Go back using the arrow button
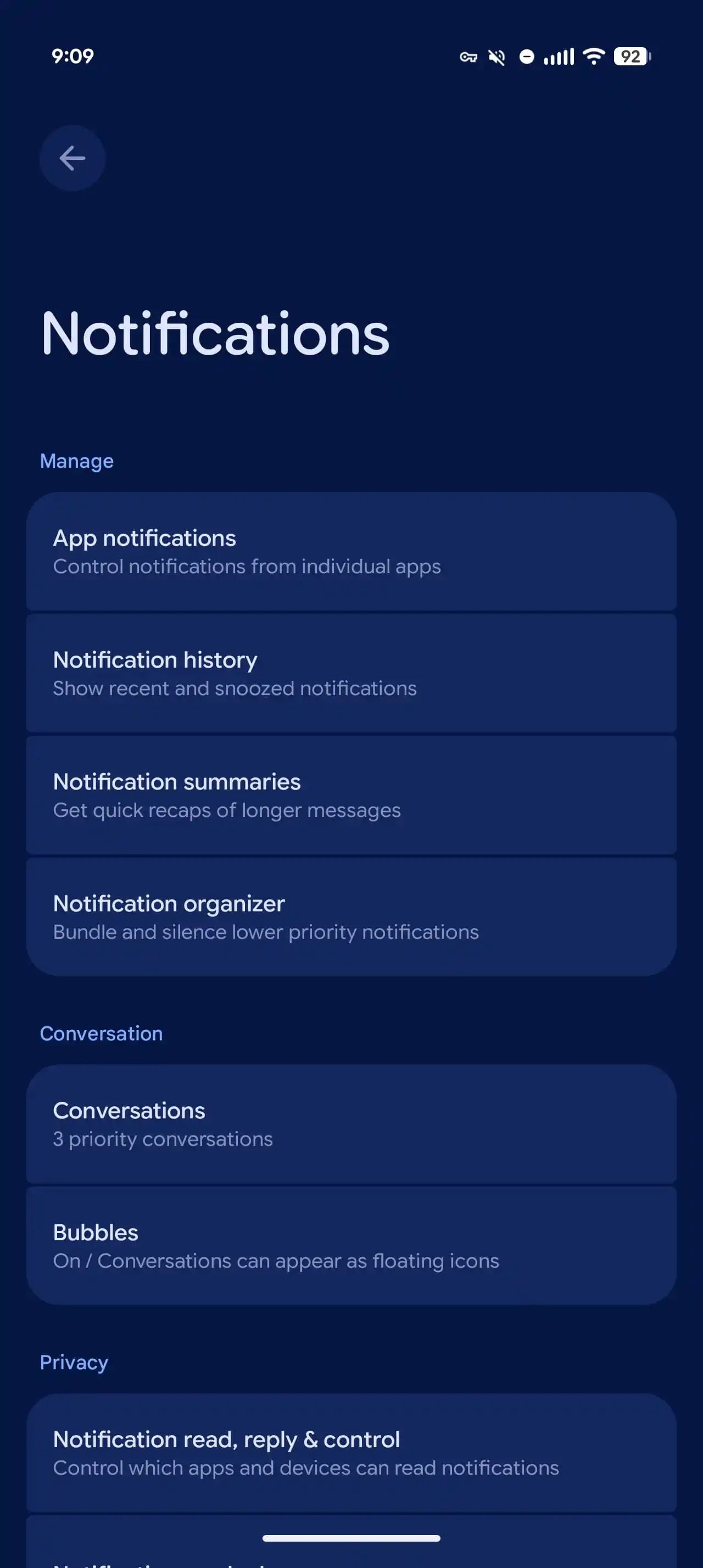Image resolution: width=703 pixels, height=1568 pixels. [72, 158]
